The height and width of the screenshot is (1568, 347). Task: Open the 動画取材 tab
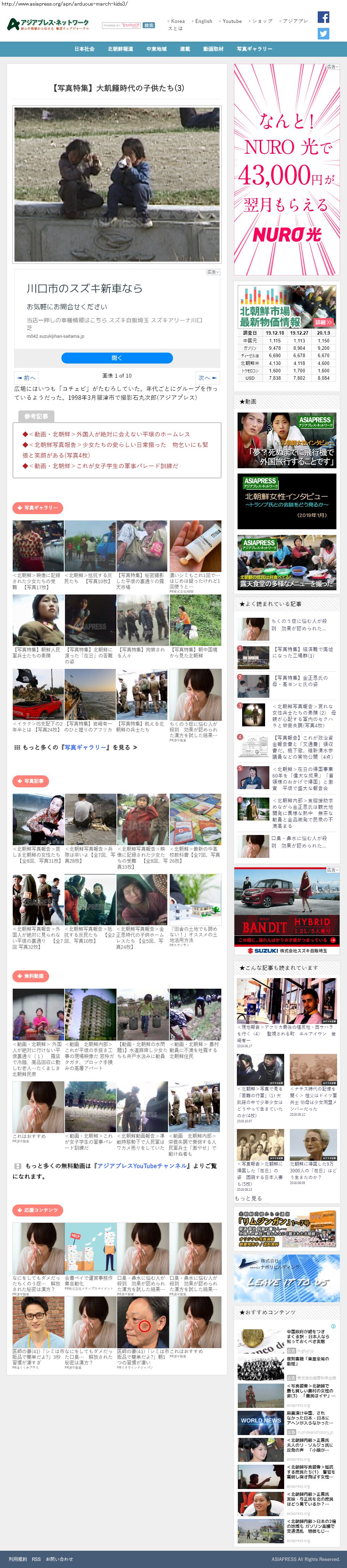213,49
